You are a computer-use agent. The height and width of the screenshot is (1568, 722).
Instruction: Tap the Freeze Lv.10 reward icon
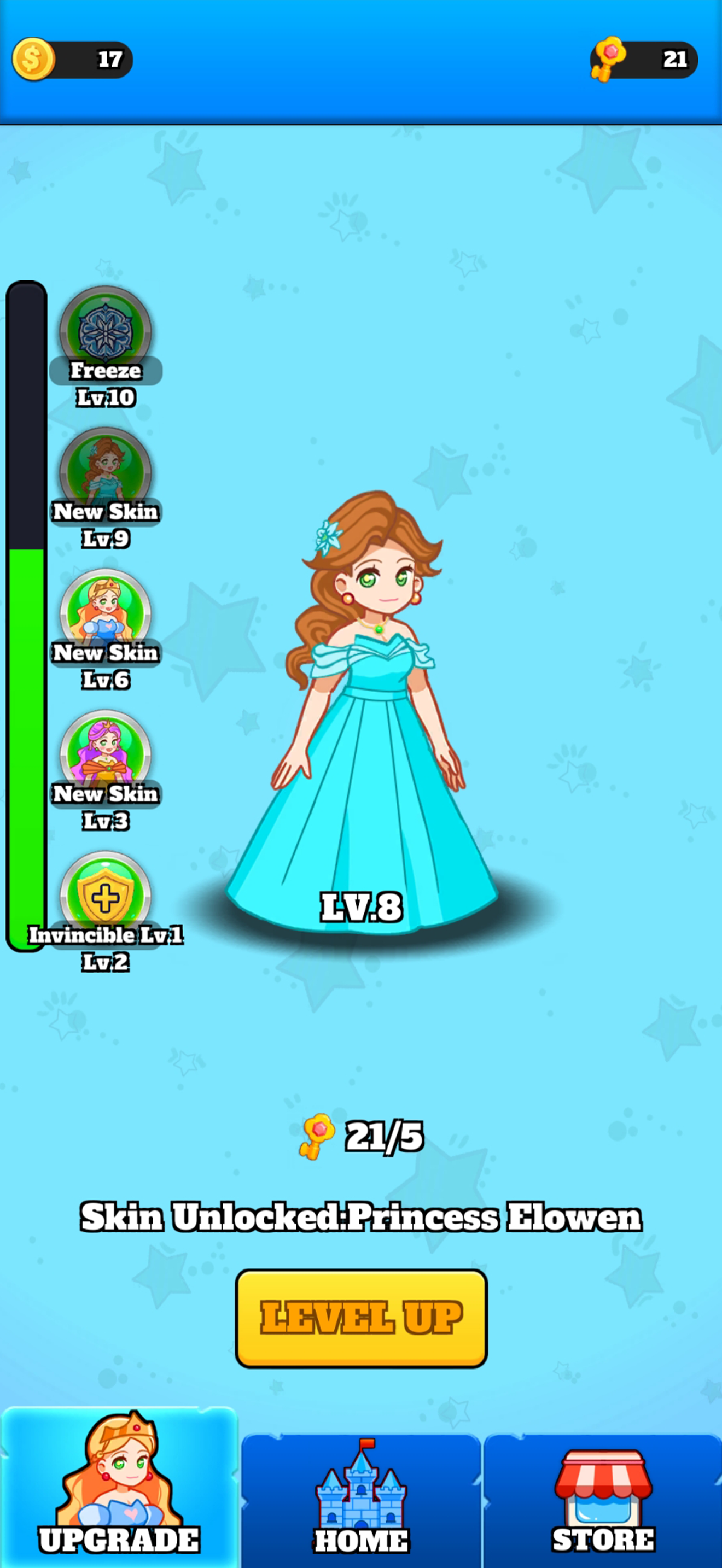[106, 332]
